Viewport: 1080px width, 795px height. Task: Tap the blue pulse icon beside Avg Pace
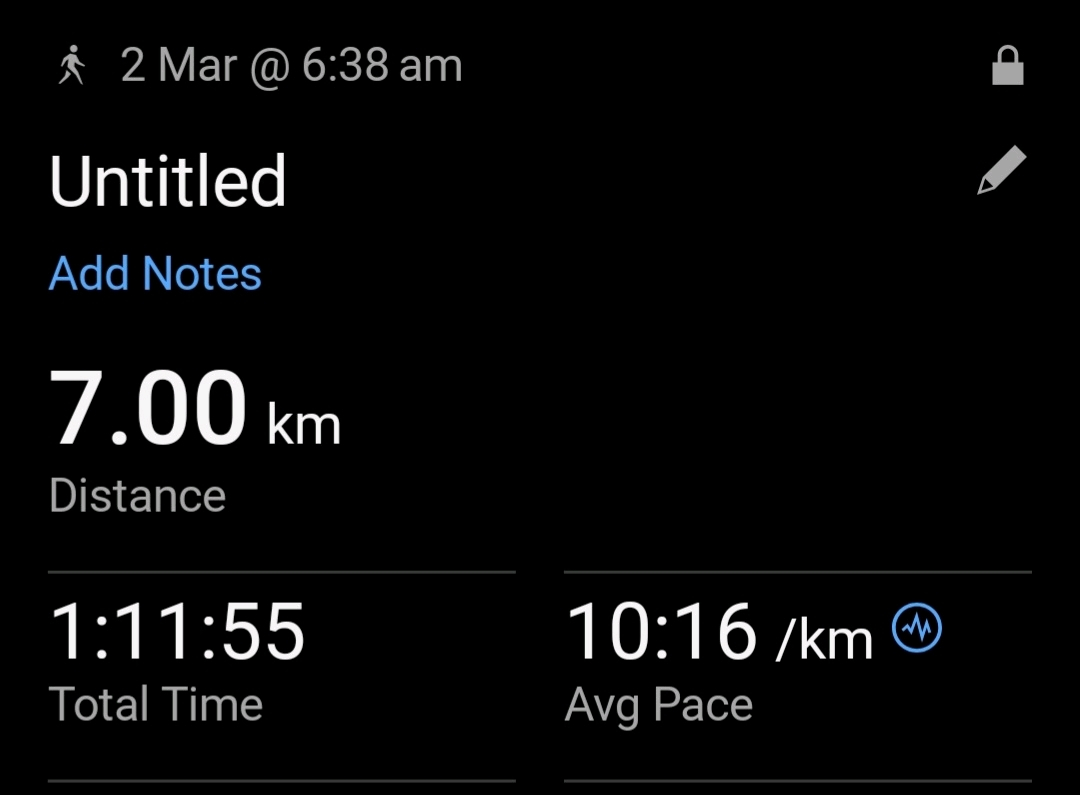917,629
